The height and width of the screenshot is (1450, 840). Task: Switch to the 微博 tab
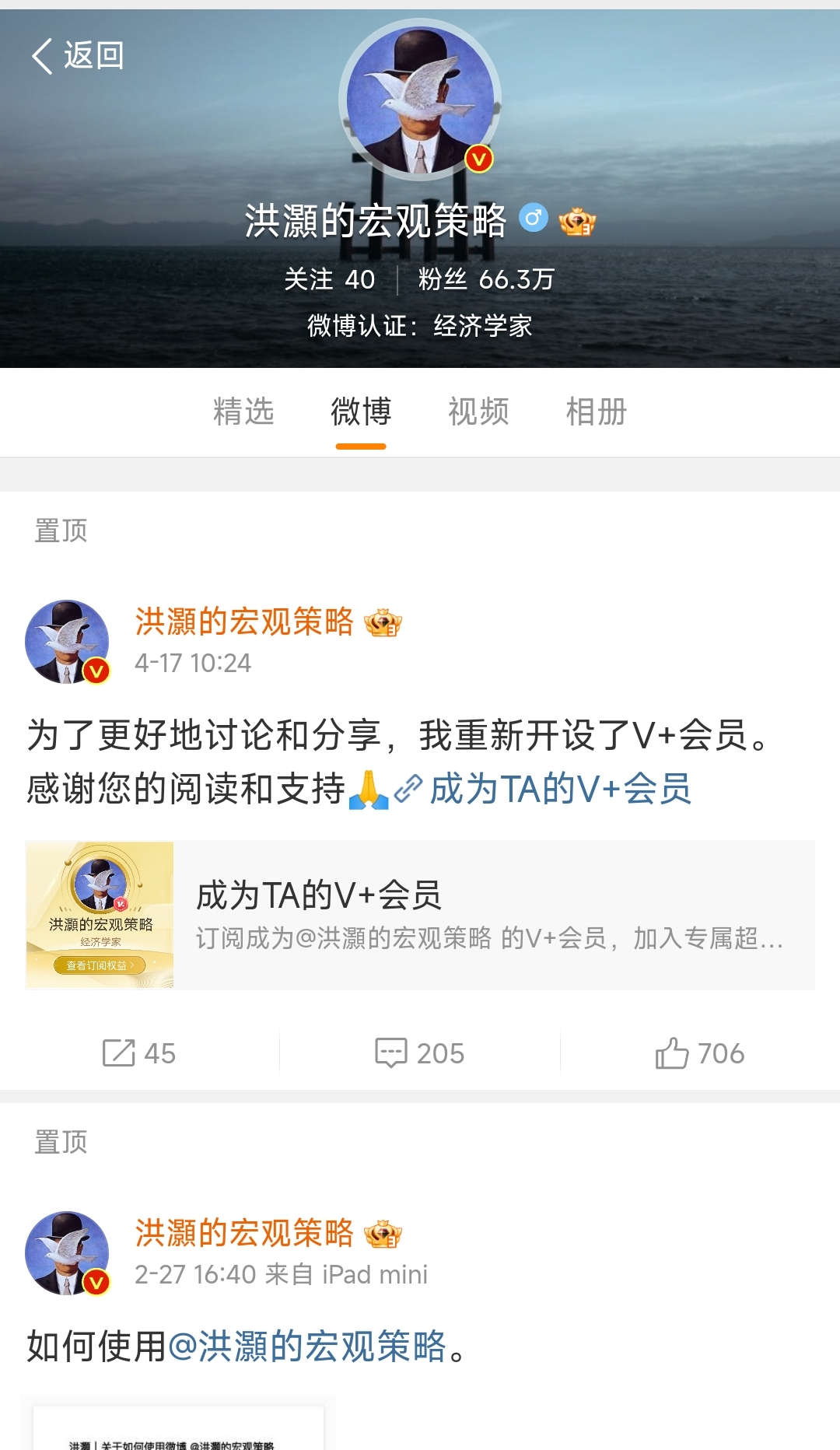361,412
